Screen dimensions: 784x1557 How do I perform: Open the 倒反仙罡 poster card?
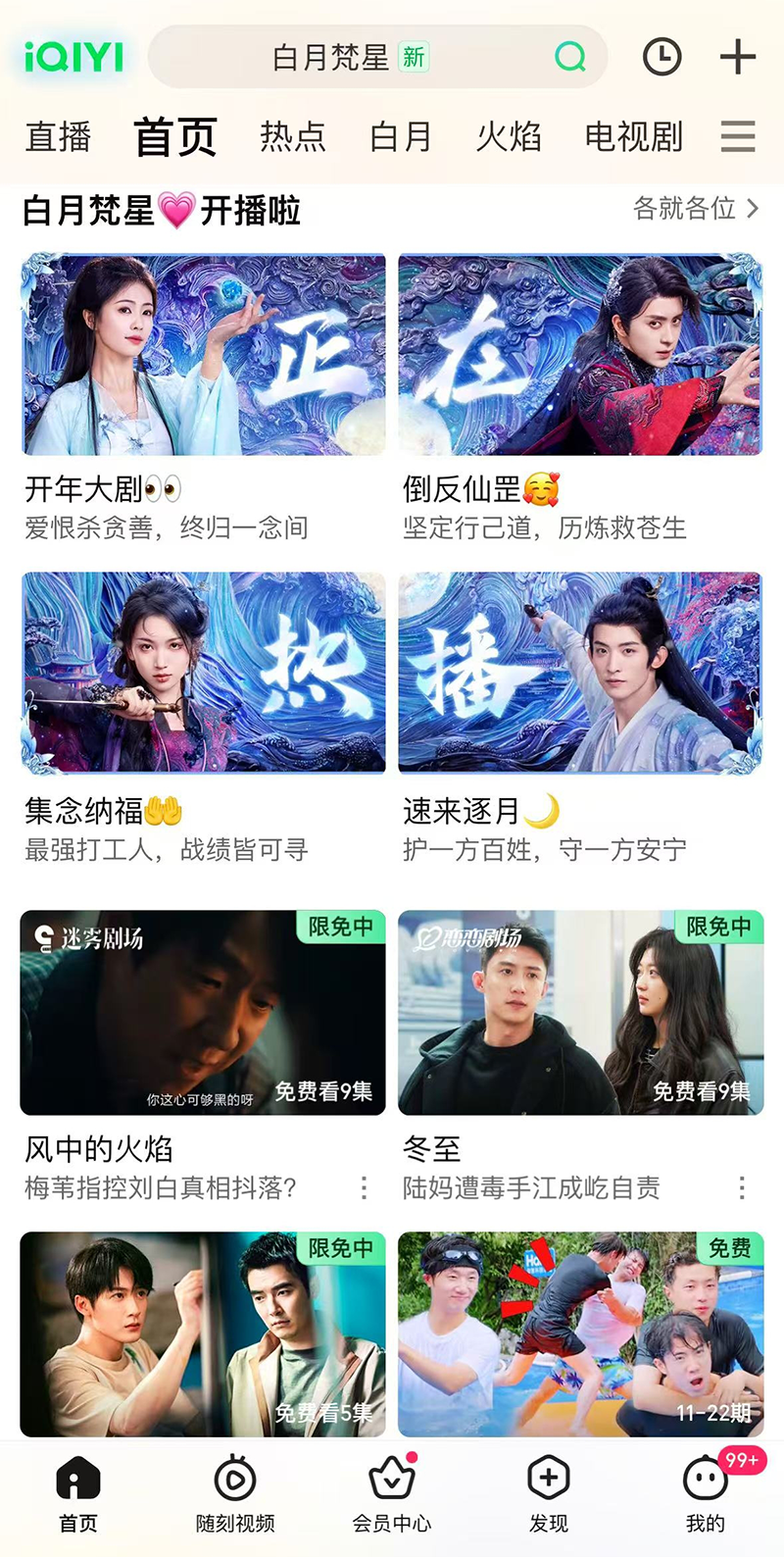point(580,355)
